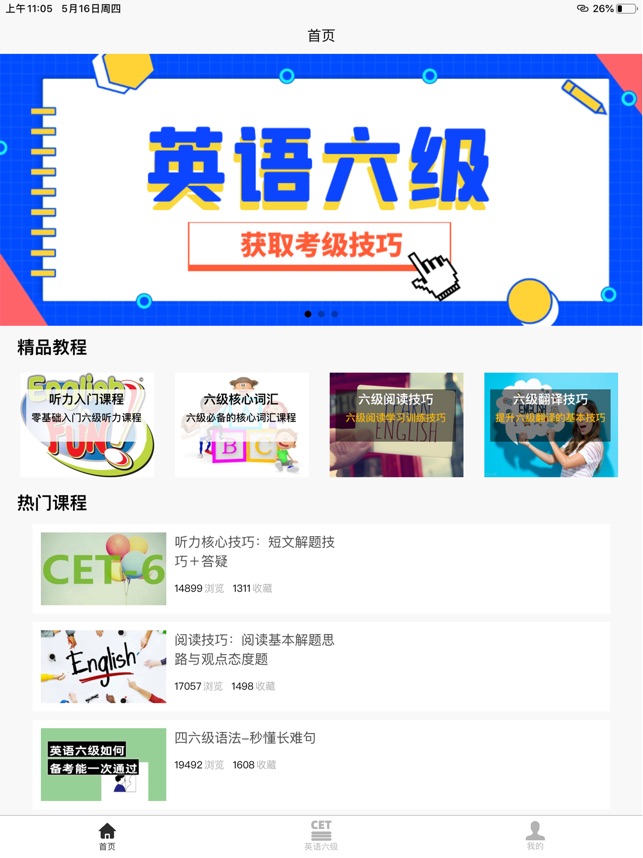Image resolution: width=643 pixels, height=858 pixels.
Task: Open course 听力核心技巧：短文解题技巧＋答疑
Action: coord(321,568)
